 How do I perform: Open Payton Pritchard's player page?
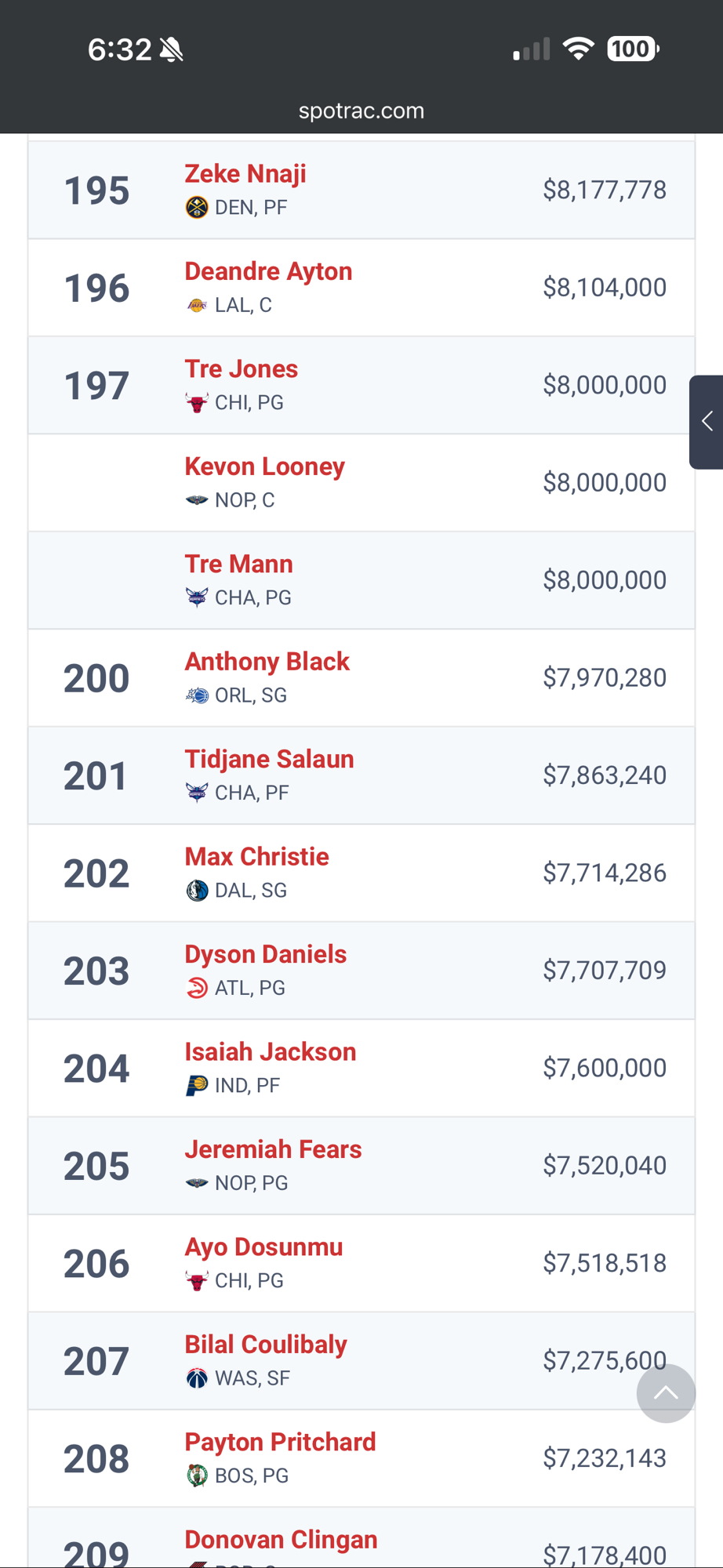tap(280, 1443)
